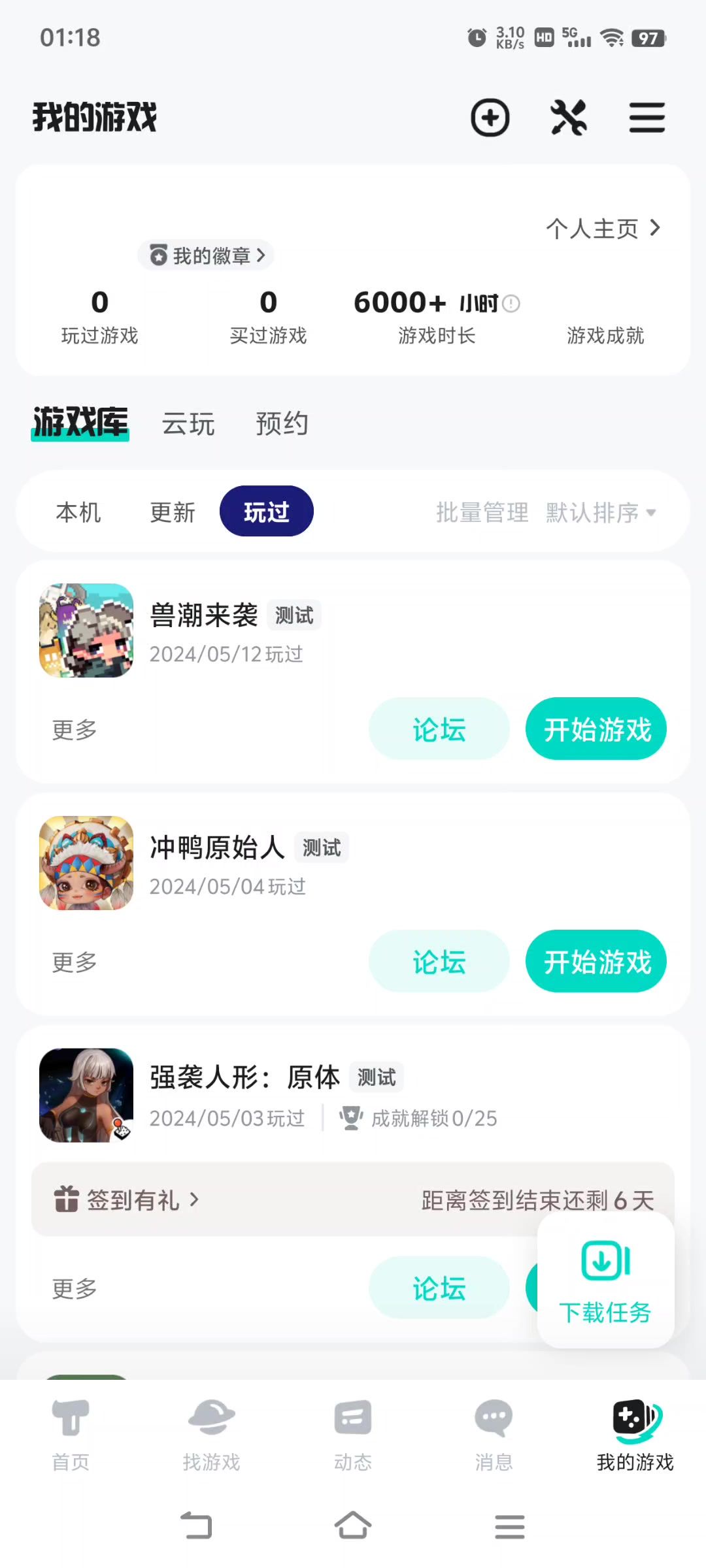Open the forum for 冲鸭原始人
Viewport: 706px width, 1568px height.
tap(439, 962)
